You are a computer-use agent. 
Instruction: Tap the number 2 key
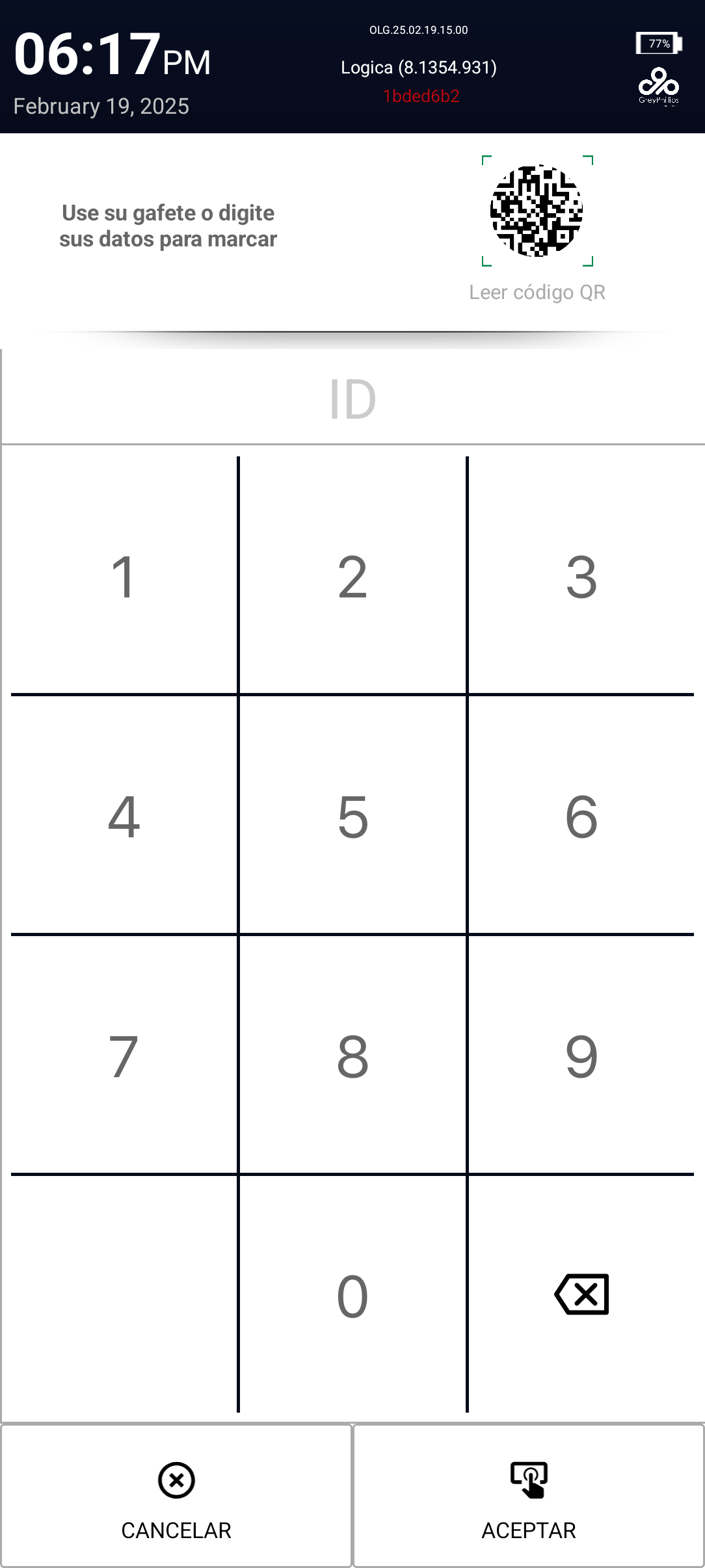(x=352, y=576)
